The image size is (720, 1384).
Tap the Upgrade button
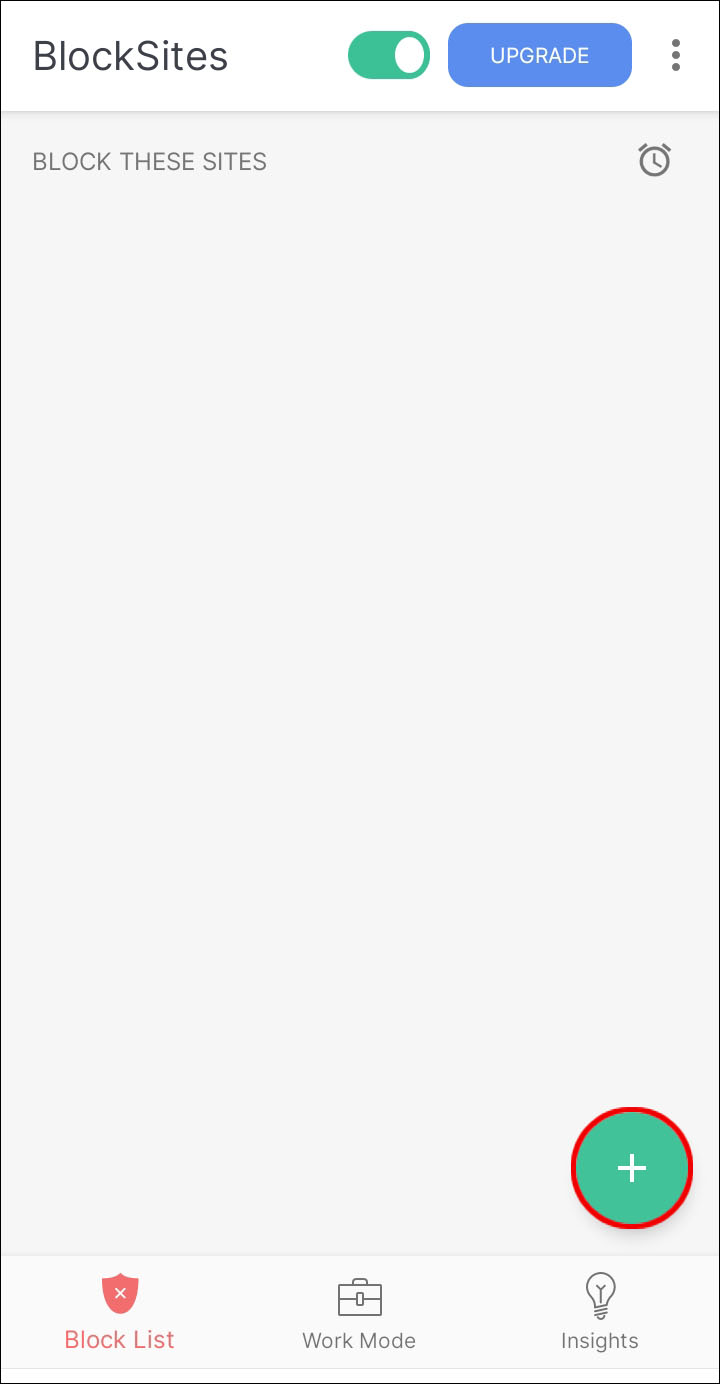(540, 55)
